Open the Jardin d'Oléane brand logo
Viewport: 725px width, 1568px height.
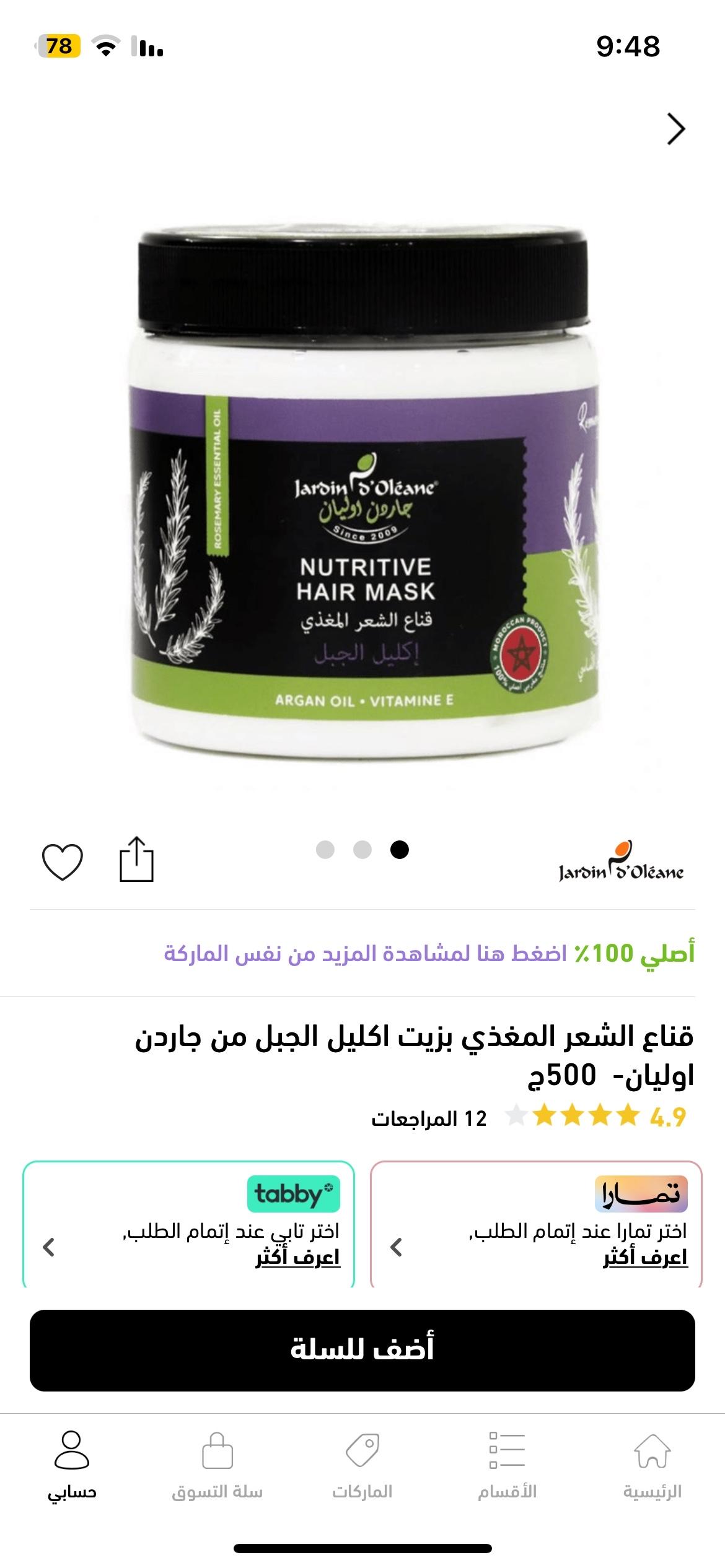point(621,862)
